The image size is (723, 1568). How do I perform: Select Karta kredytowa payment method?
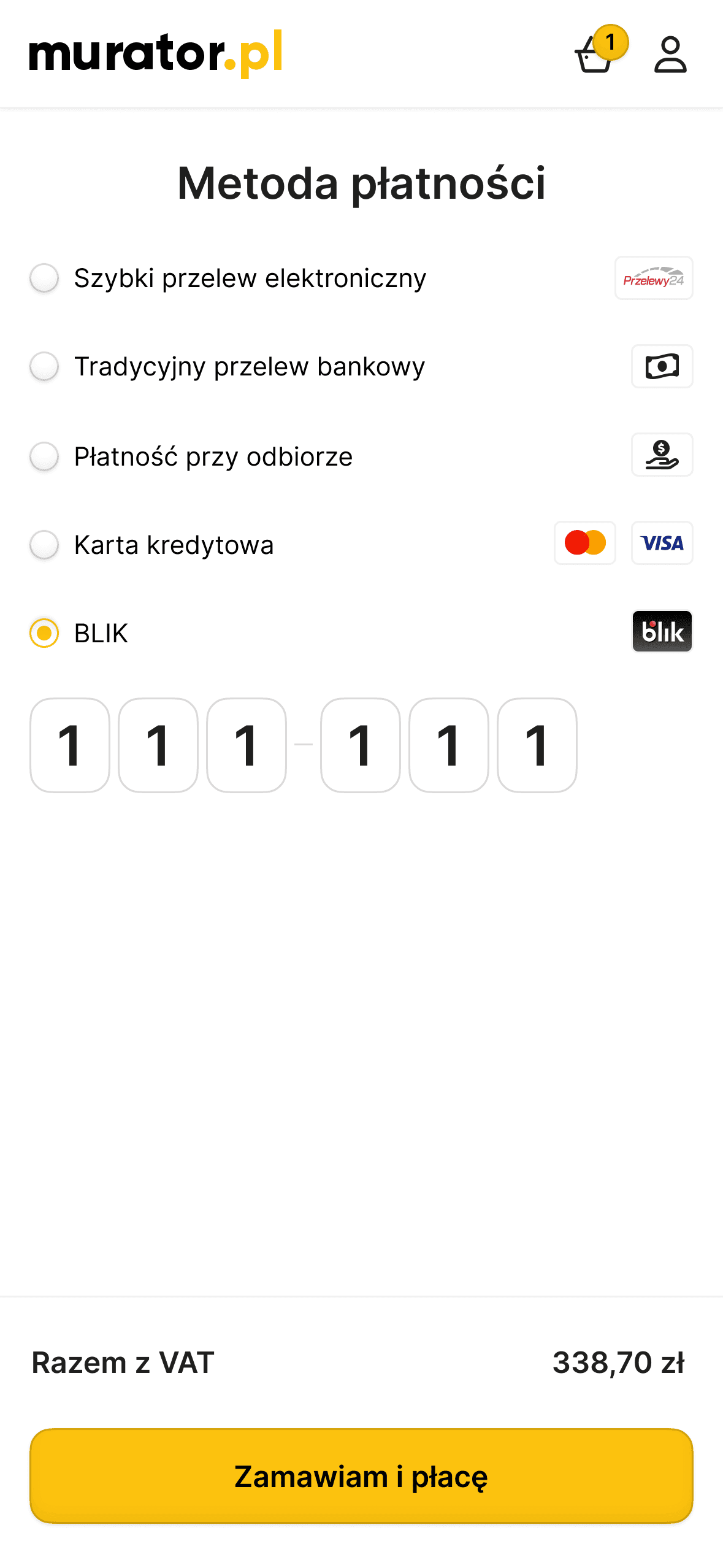point(44,544)
